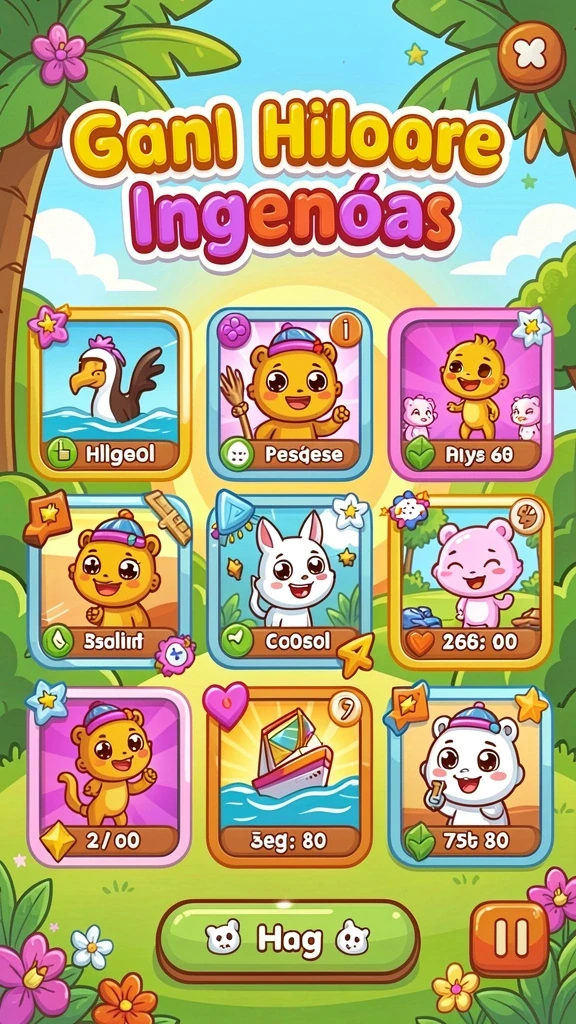This screenshot has width=576, height=1024.
Task: Open the Alys 60 card
Action: (x=470, y=394)
